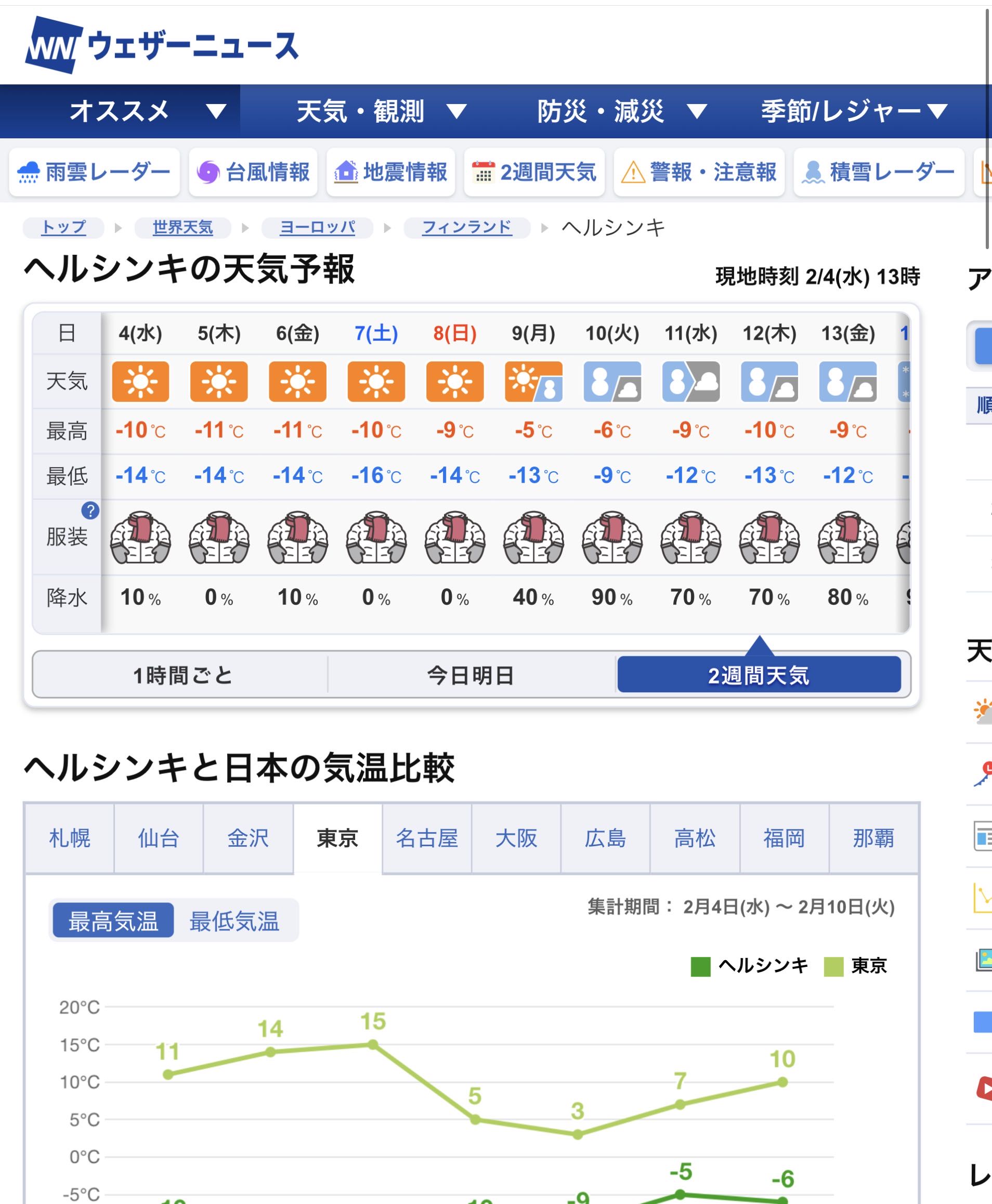Open 積雪レーダー shortcut
Viewport: 992px width, 1204px height.
pyautogui.click(x=879, y=172)
